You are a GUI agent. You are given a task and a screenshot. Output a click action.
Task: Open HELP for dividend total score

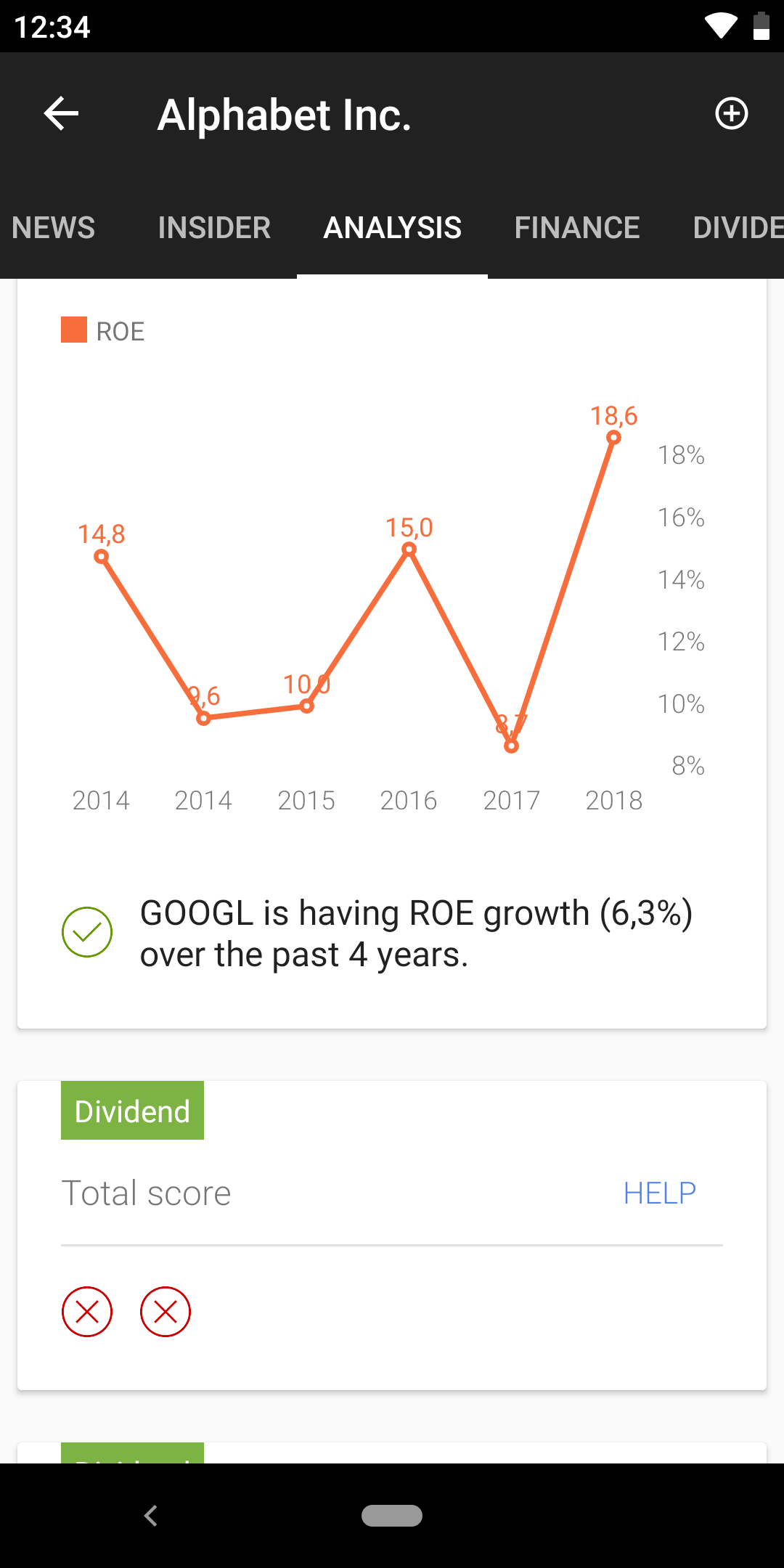tap(659, 1193)
